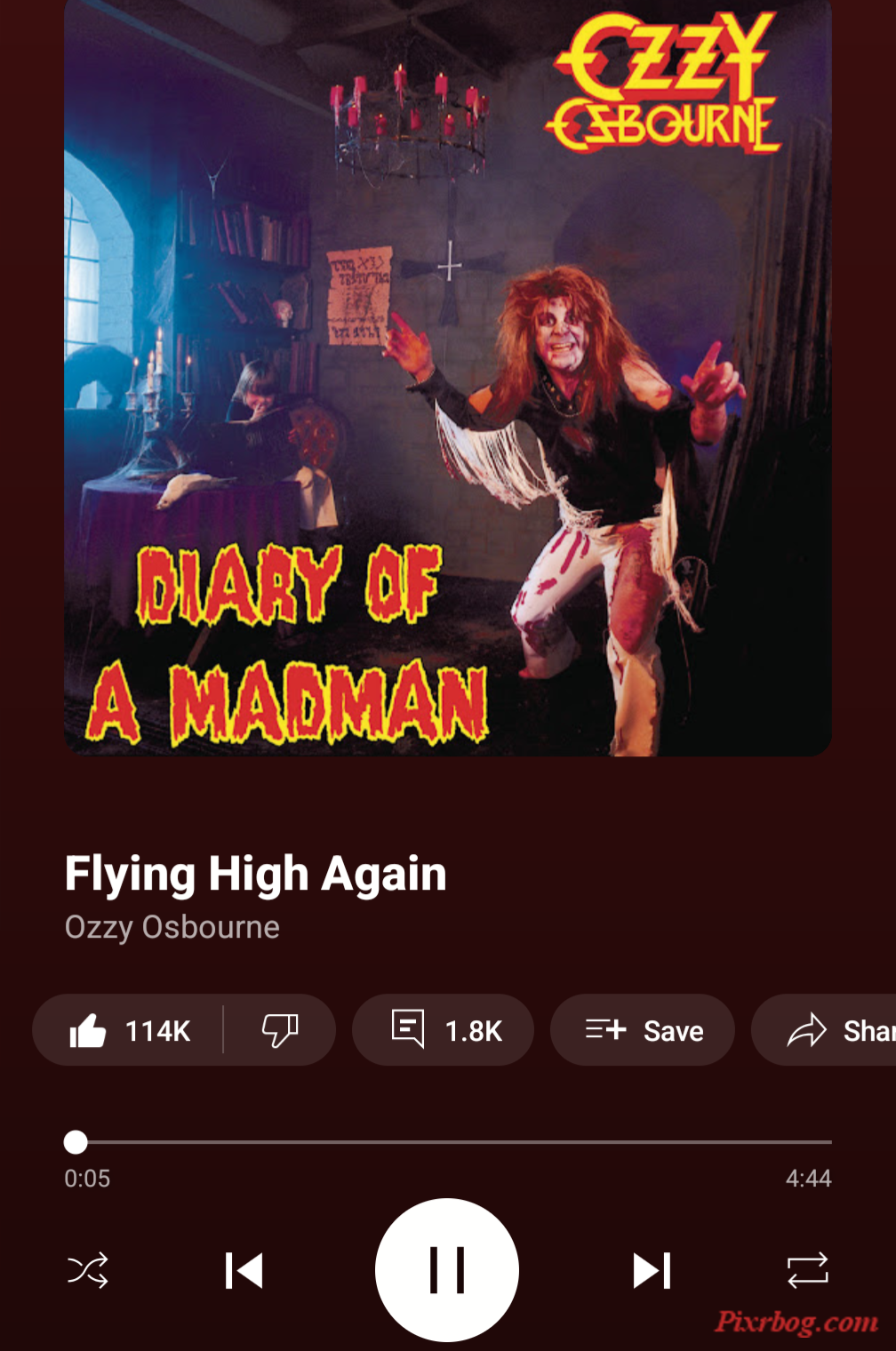896x1351 pixels.
Task: Dislike this track
Action: [x=280, y=1031]
